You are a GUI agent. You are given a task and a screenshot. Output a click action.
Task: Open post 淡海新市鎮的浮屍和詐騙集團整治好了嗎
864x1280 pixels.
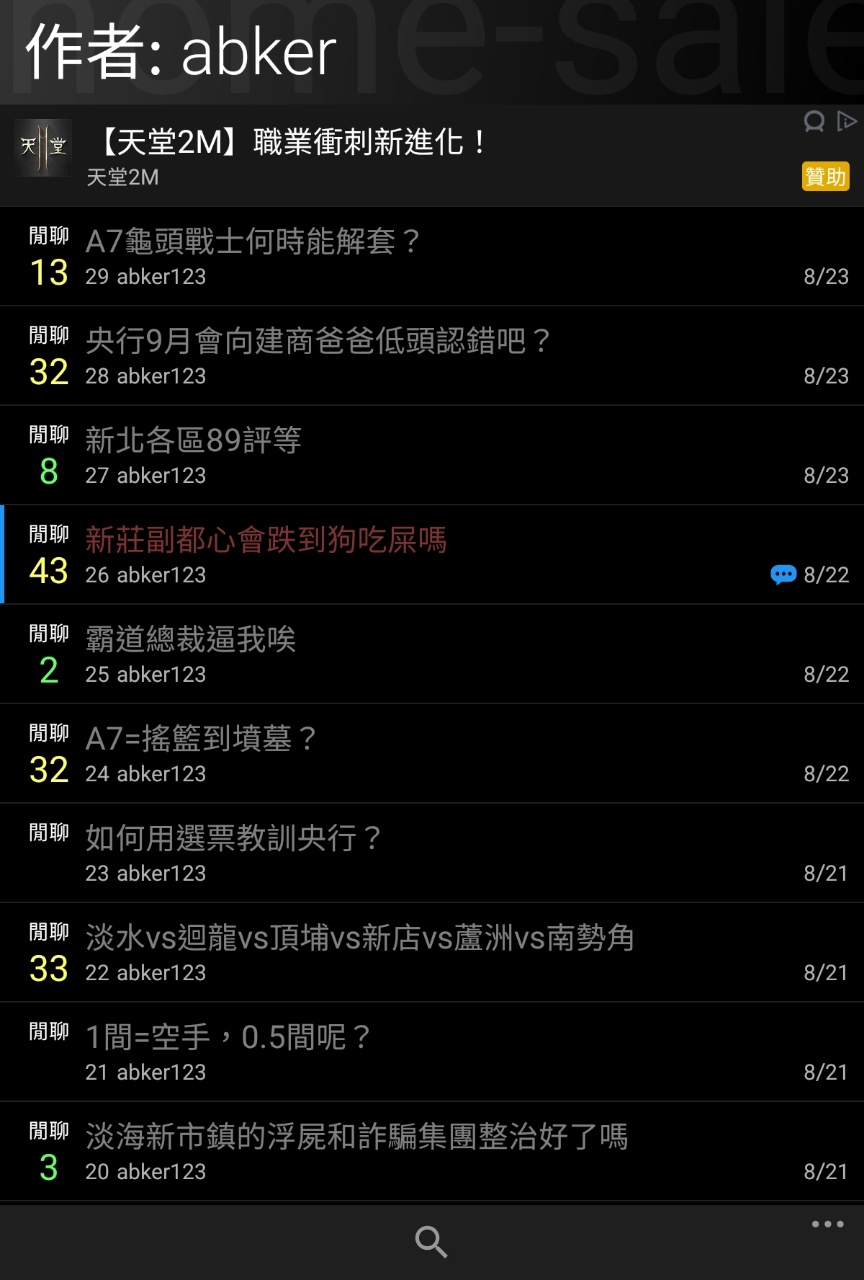pyautogui.click(x=357, y=1137)
